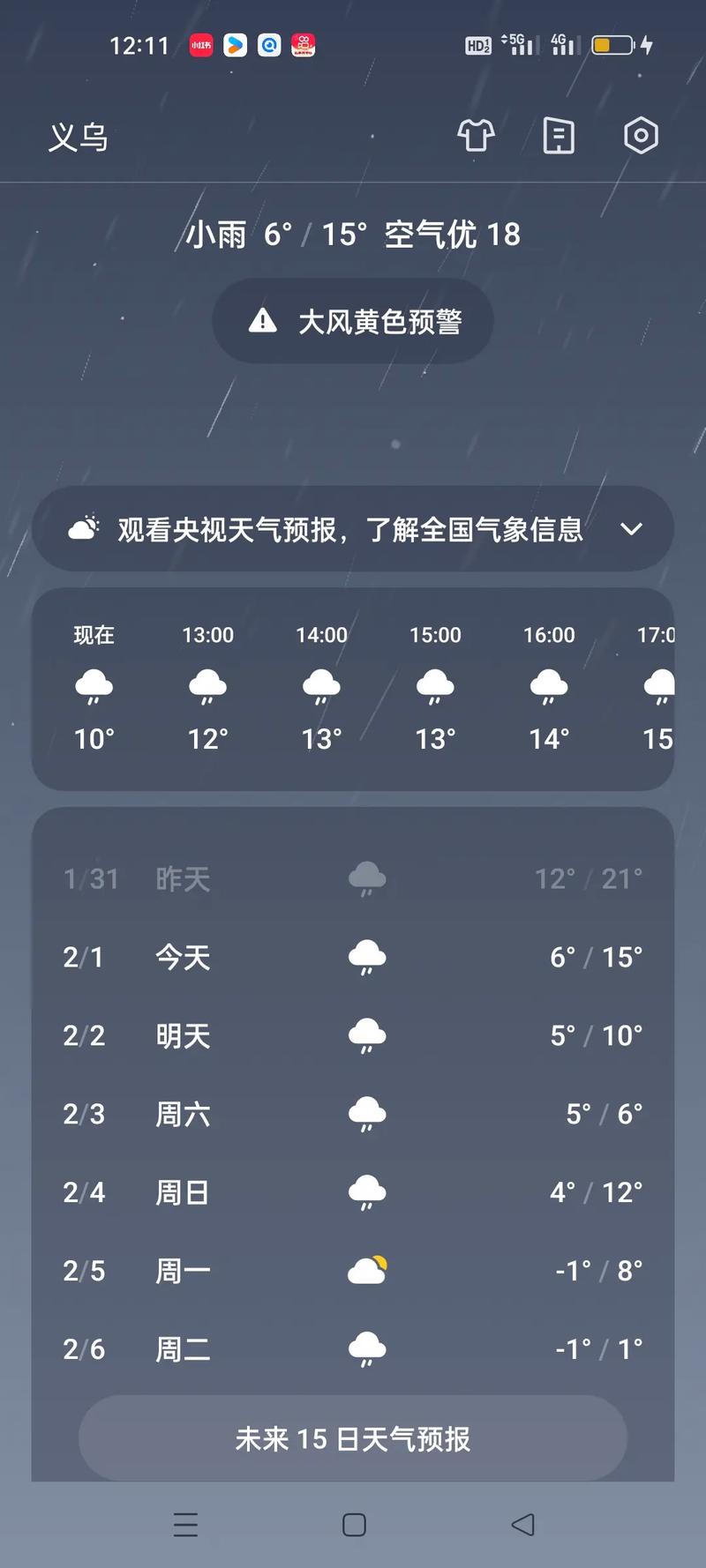The height and width of the screenshot is (1568, 706).
Task: Expand yesterday's 1/31 weather details
Action: tap(353, 877)
